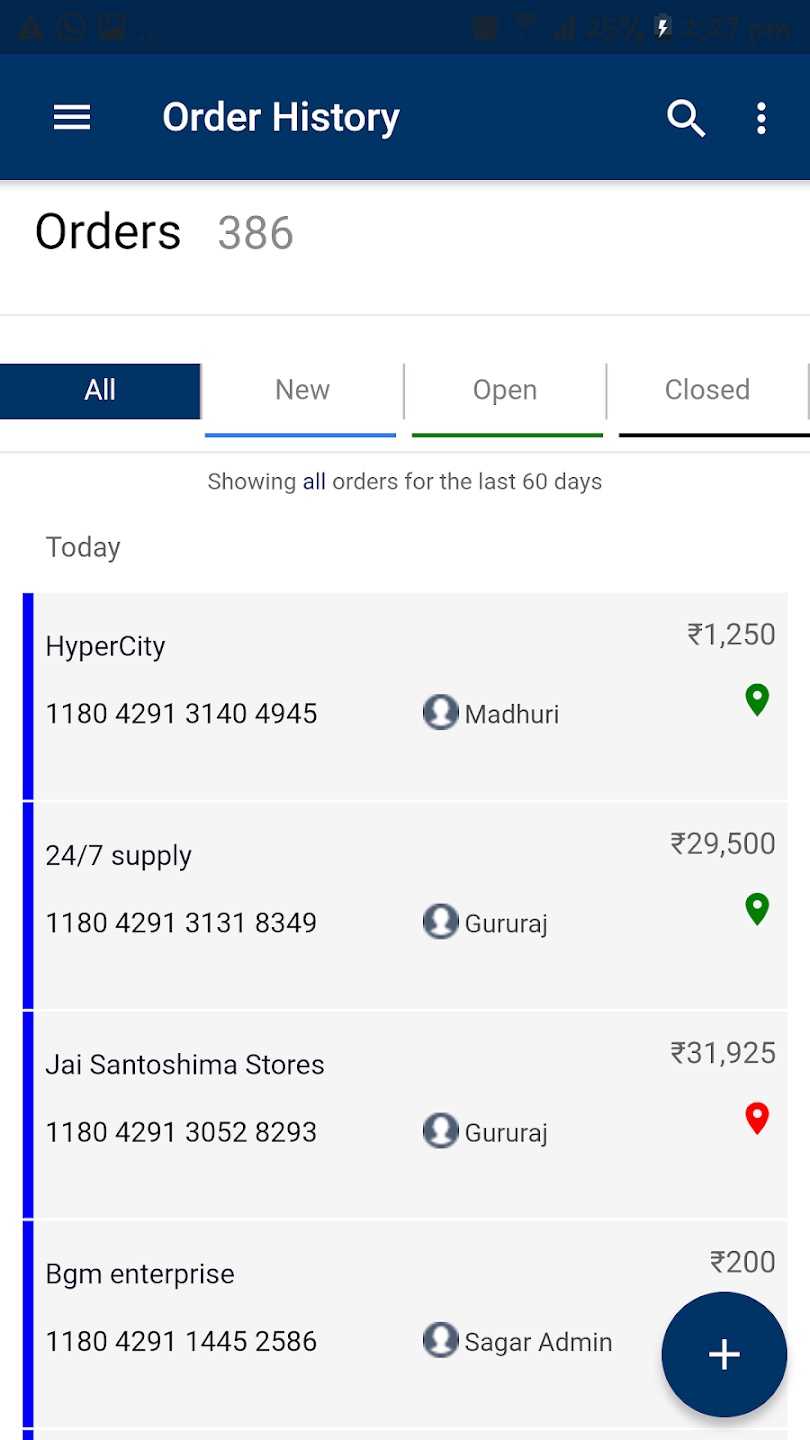View Jai Santoshima Stores order details
Viewport: 810px width, 1440px height.
(300, 1098)
